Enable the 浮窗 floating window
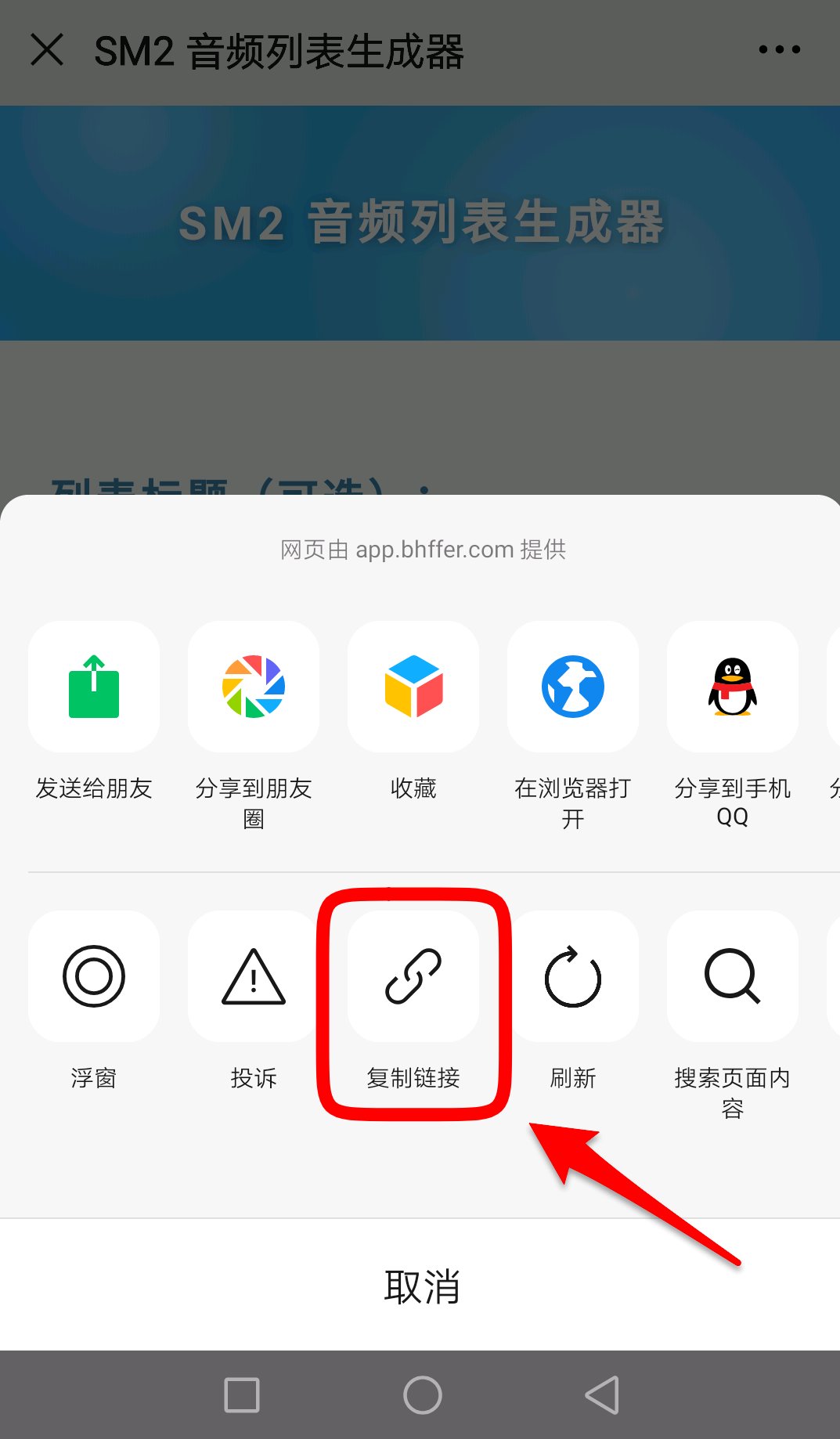Viewport: 840px width, 1439px height. (94, 976)
